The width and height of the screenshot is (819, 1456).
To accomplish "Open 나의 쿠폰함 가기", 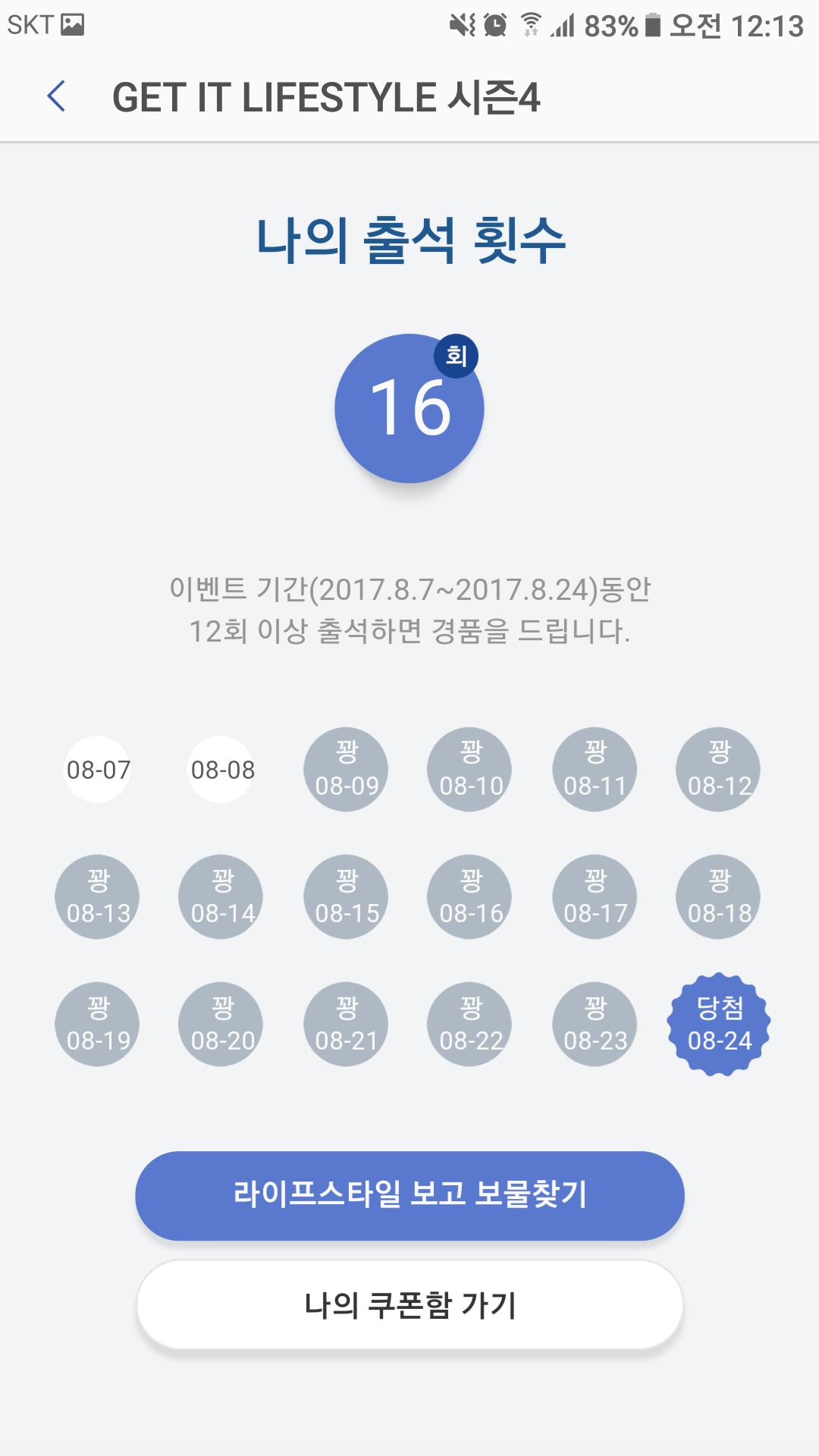I will pyautogui.click(x=409, y=1305).
